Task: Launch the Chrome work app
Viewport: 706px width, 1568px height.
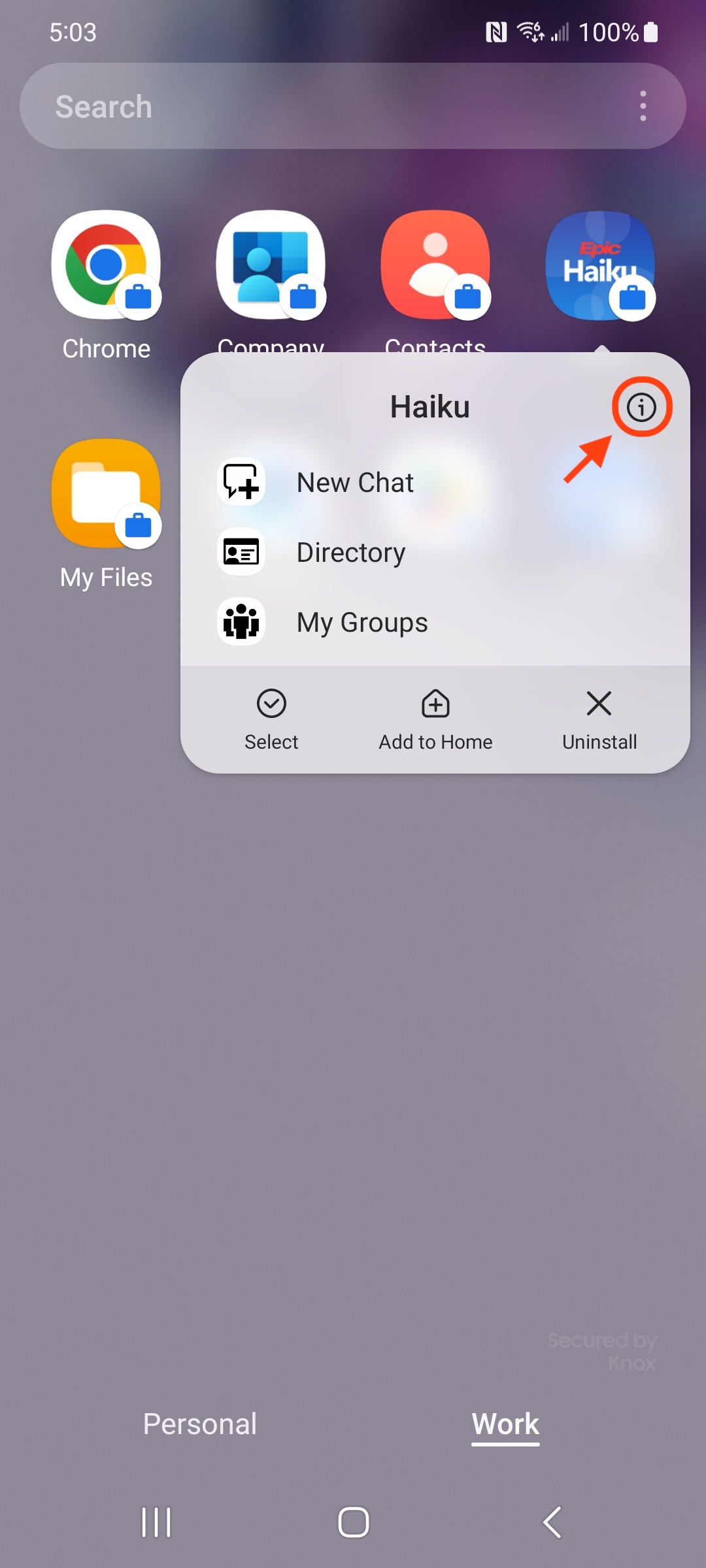Action: [107, 265]
